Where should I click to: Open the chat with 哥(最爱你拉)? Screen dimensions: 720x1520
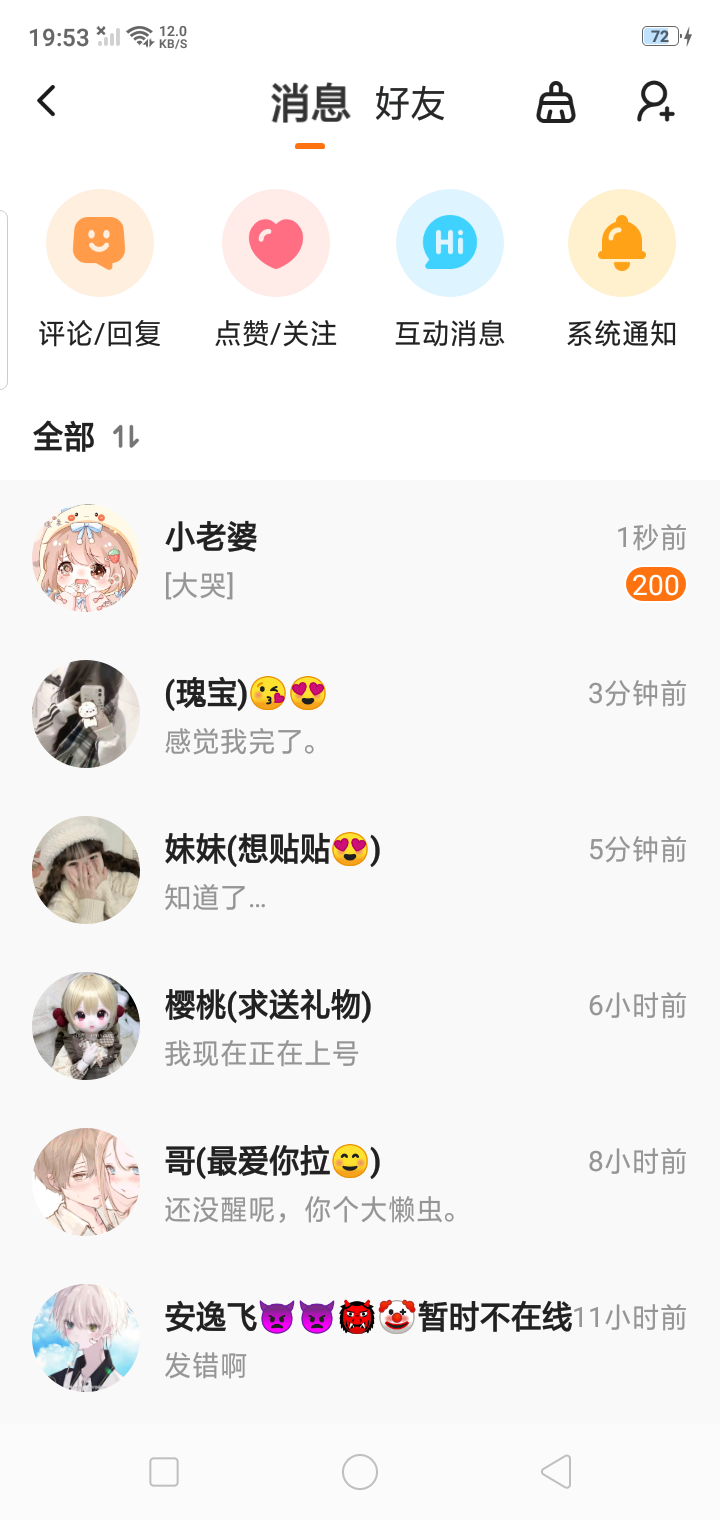tap(360, 1182)
